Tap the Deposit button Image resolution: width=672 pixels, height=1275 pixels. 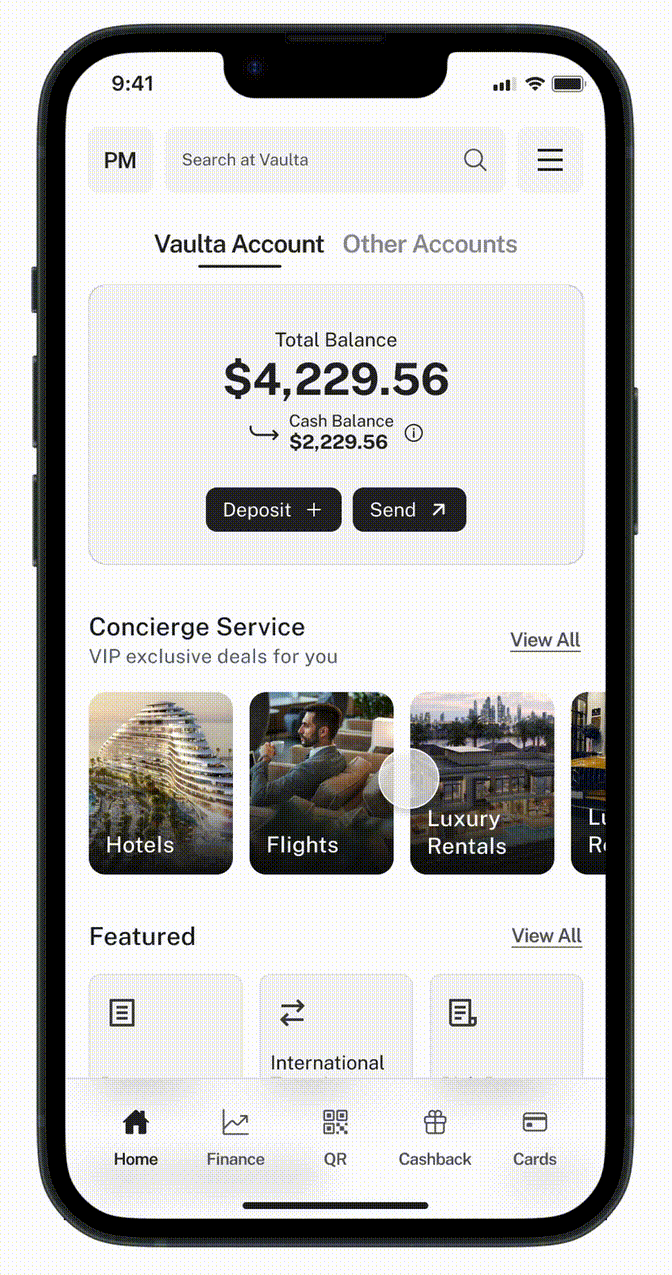tap(273, 510)
